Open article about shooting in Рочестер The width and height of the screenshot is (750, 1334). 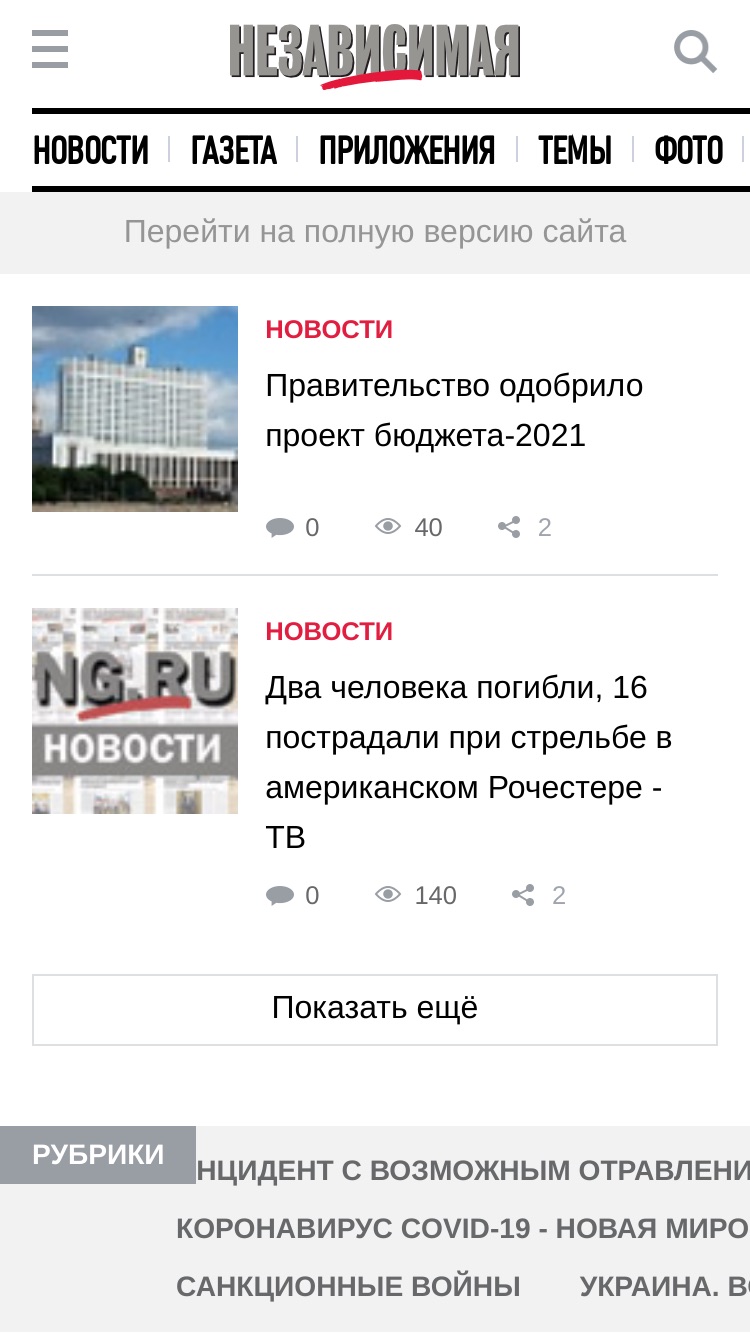click(x=468, y=762)
